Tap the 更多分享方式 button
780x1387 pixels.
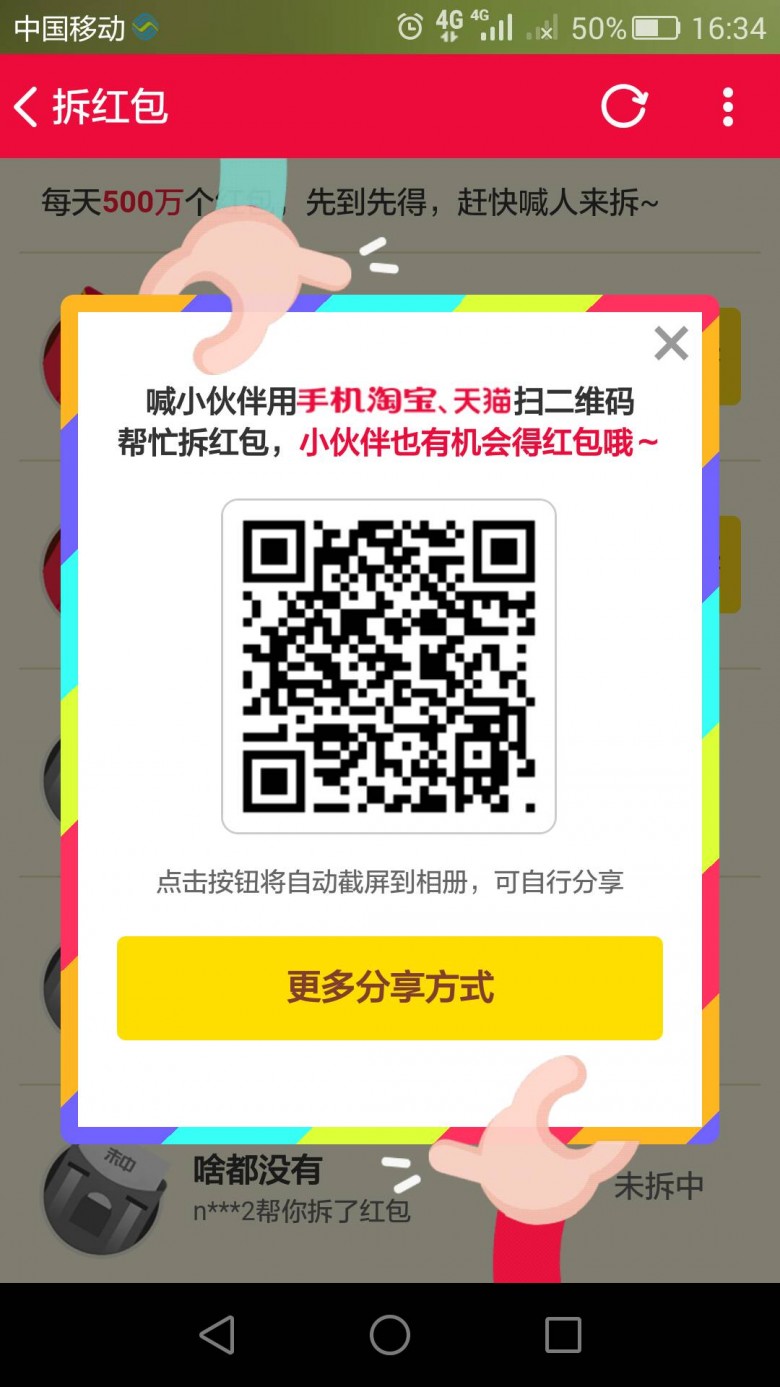pos(390,988)
